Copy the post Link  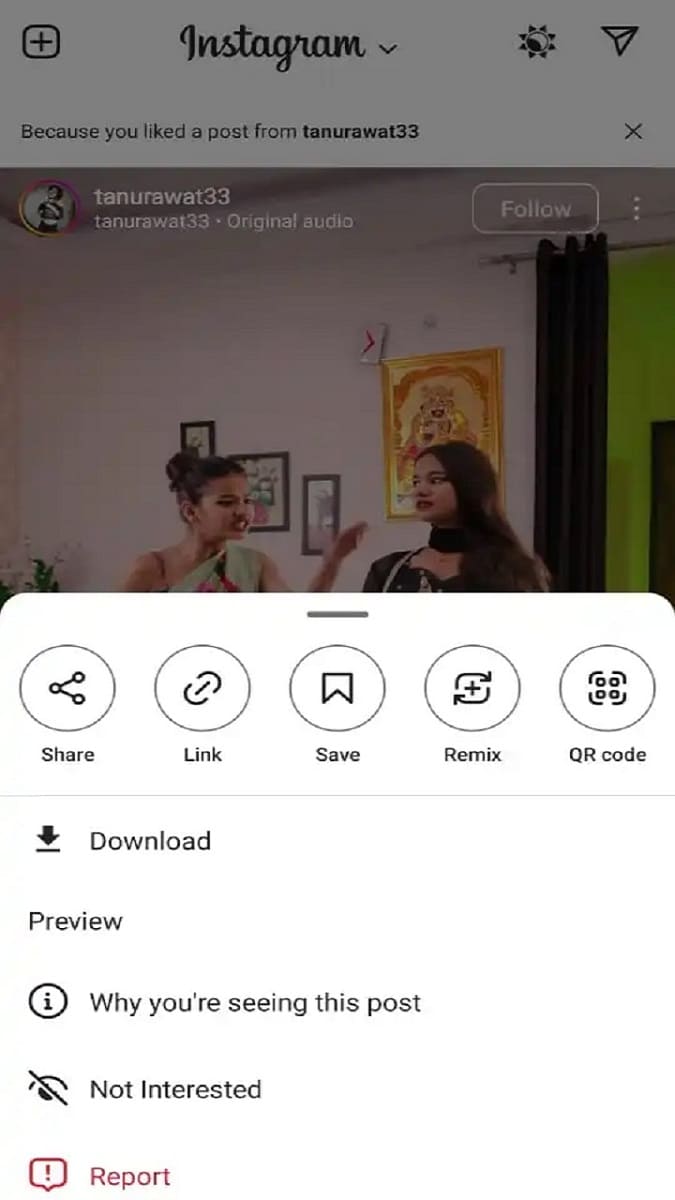pos(202,689)
